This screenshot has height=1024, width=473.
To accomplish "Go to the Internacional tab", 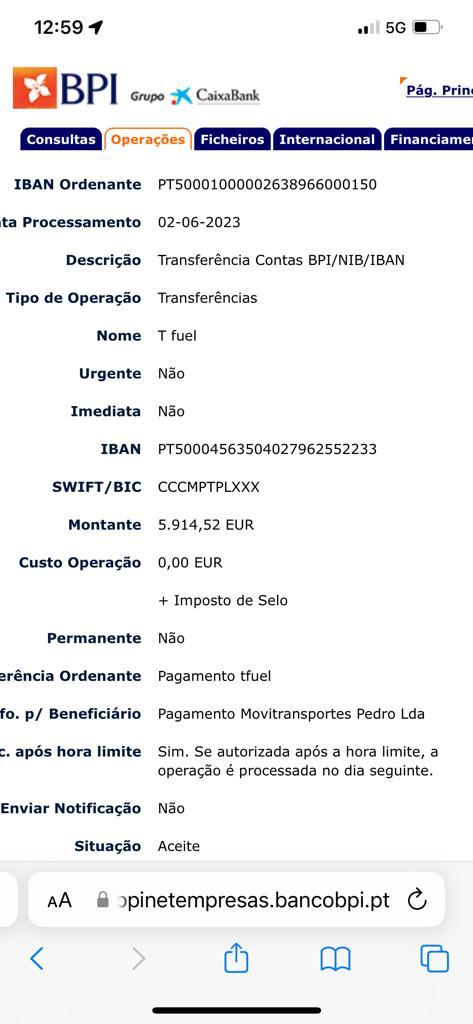I will point(327,139).
